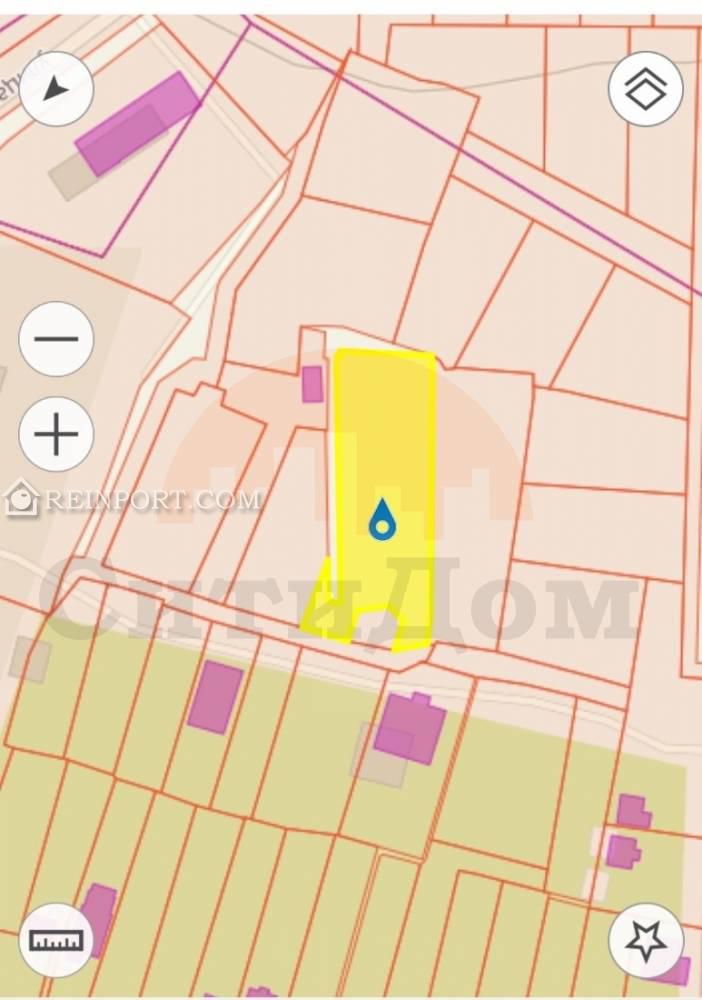Open the ruler measurement tool
The width and height of the screenshot is (702, 1000).
tap(57, 940)
